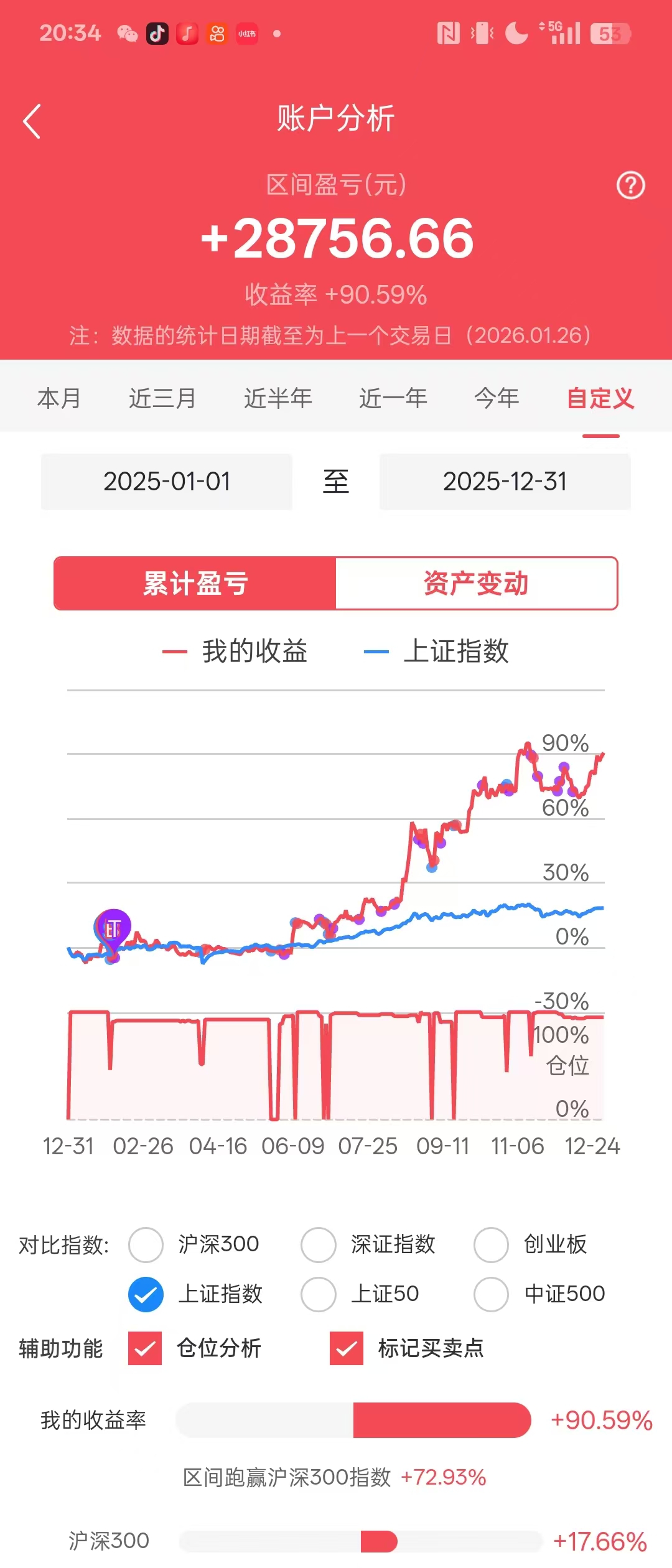Viewport: 672px width, 1568px height.
Task: Switch to the 资产变动 tab
Action: (x=476, y=583)
